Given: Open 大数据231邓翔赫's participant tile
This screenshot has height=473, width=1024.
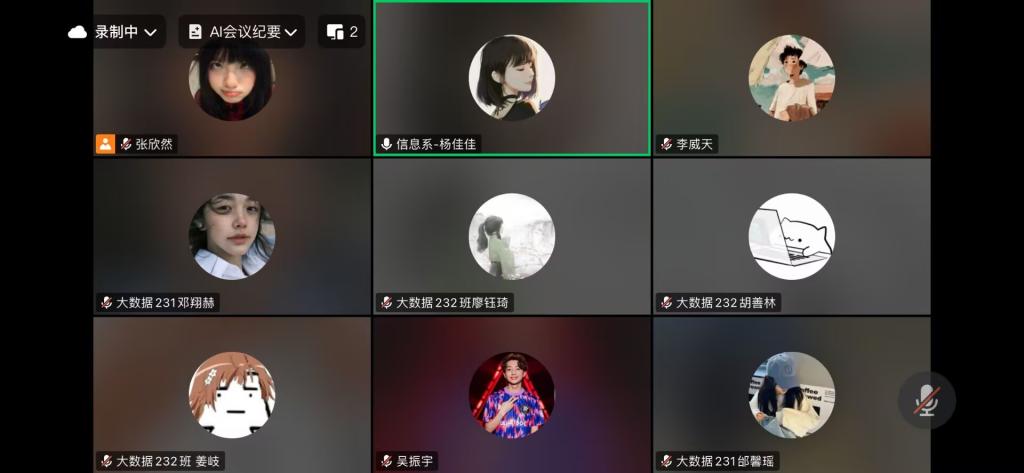Looking at the screenshot, I should pyautogui.click(x=232, y=237).
